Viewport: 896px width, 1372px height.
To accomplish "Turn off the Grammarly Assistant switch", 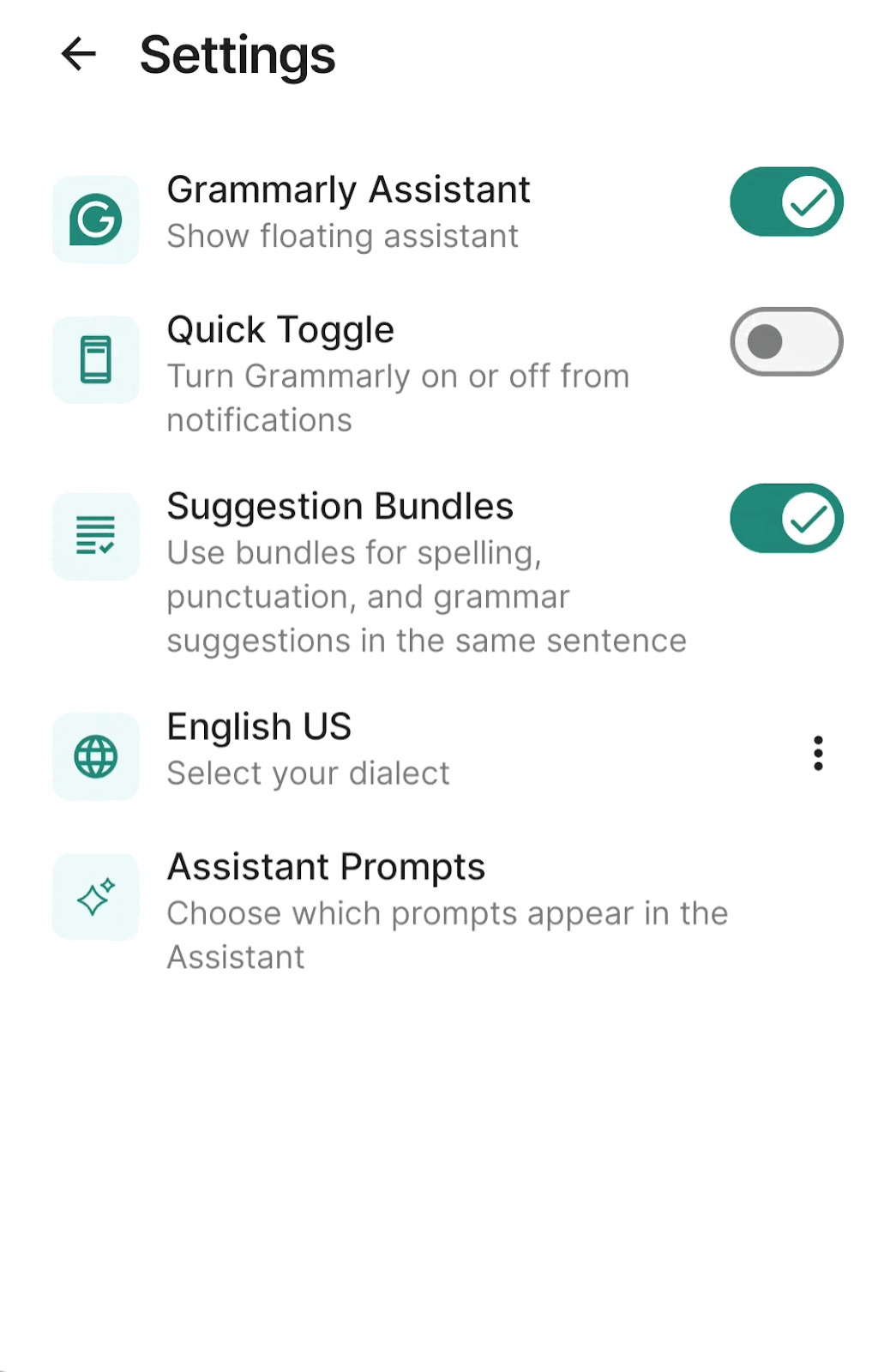I will pos(786,202).
